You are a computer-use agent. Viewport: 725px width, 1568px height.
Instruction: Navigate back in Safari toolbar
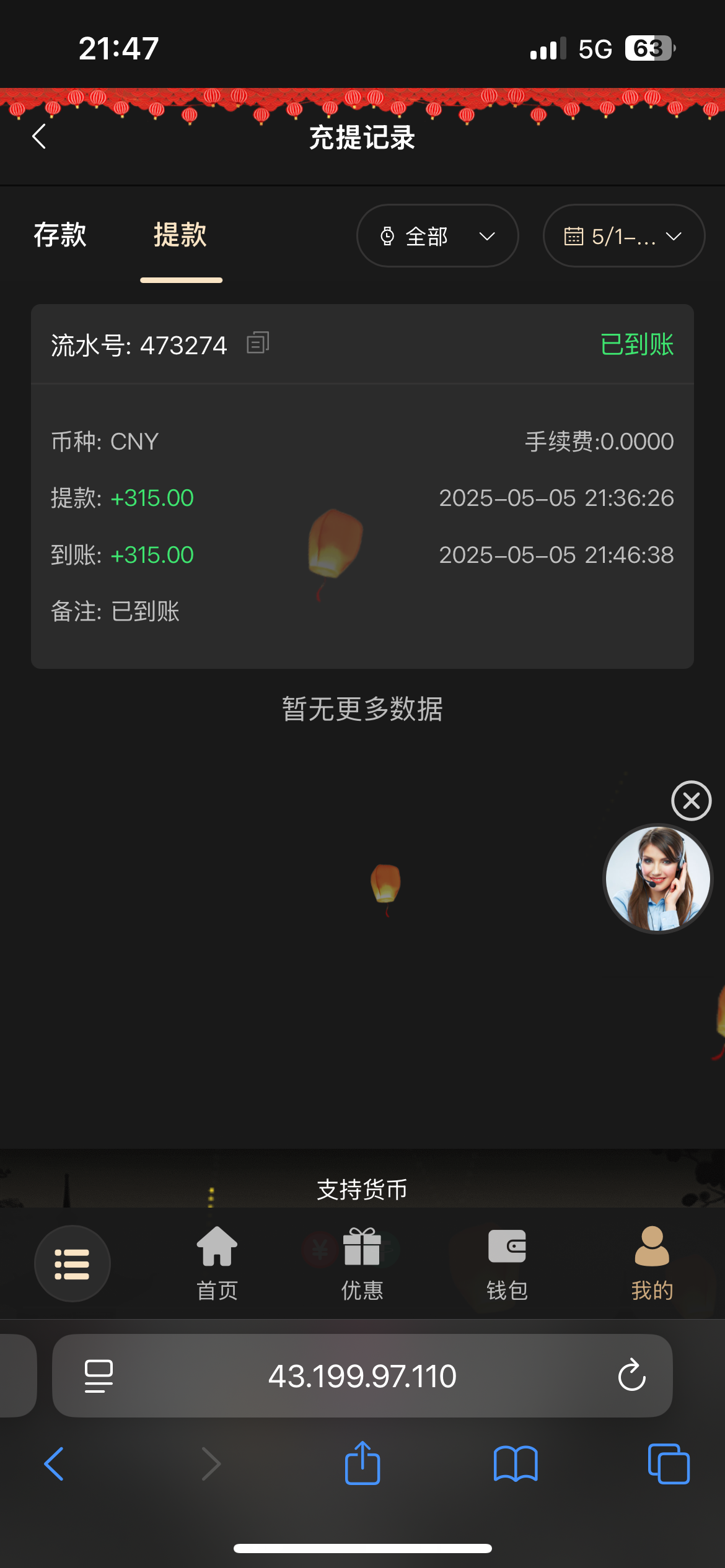click(x=55, y=1464)
